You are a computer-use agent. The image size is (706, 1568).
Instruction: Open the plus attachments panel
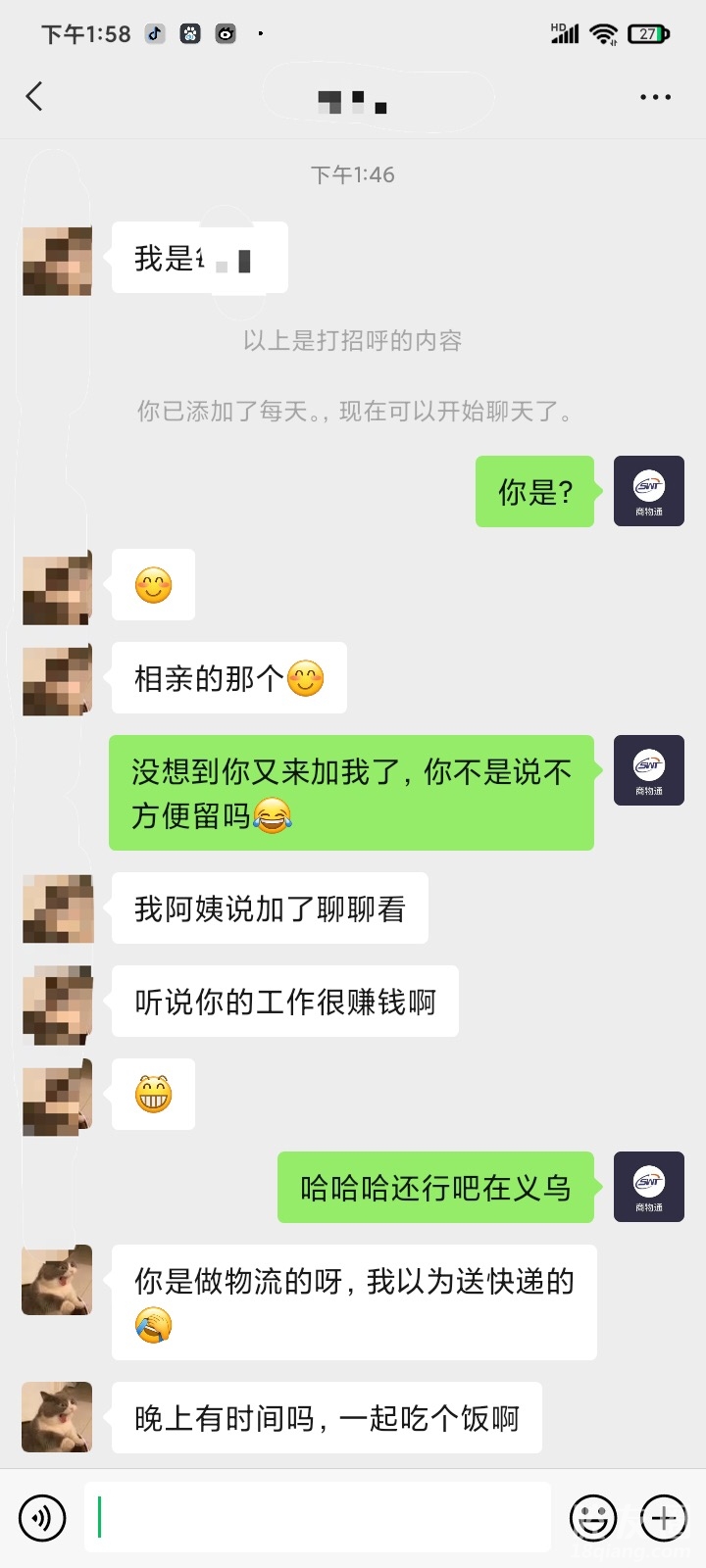pyautogui.click(x=665, y=1518)
